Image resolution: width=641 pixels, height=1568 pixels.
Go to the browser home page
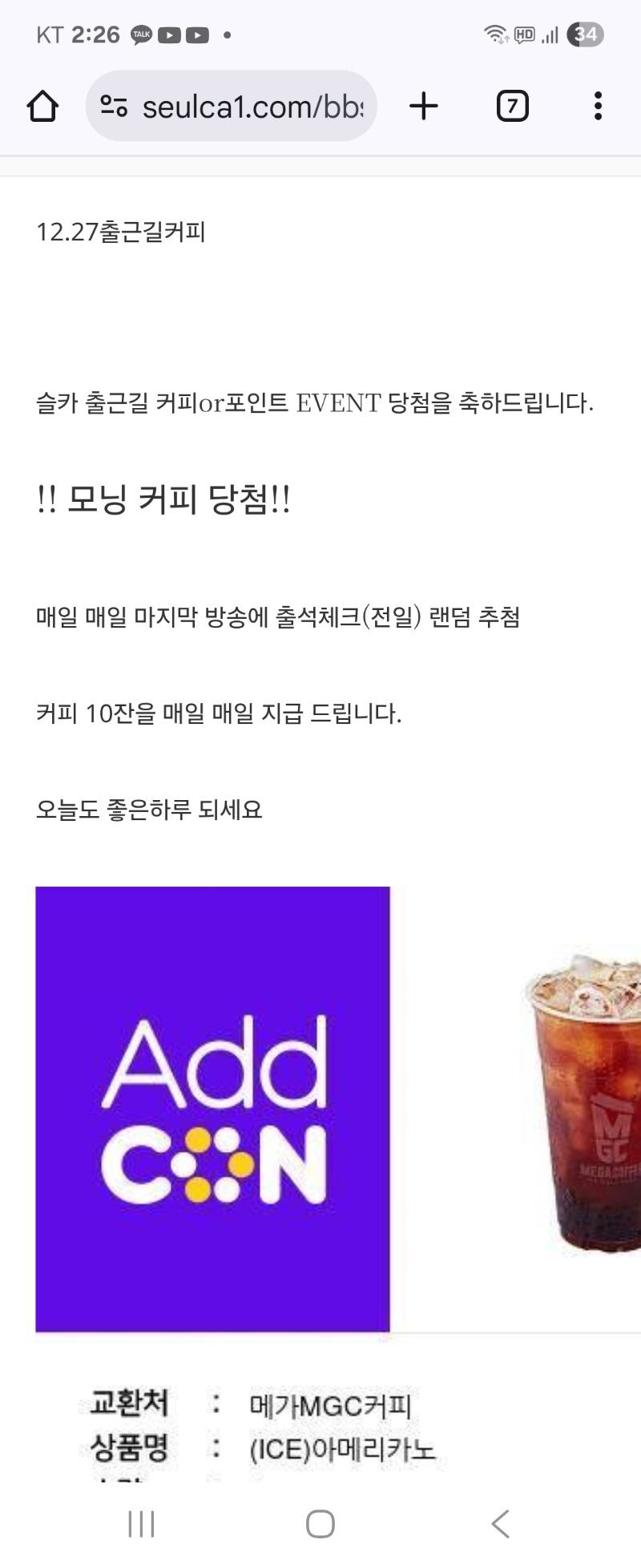point(43,106)
